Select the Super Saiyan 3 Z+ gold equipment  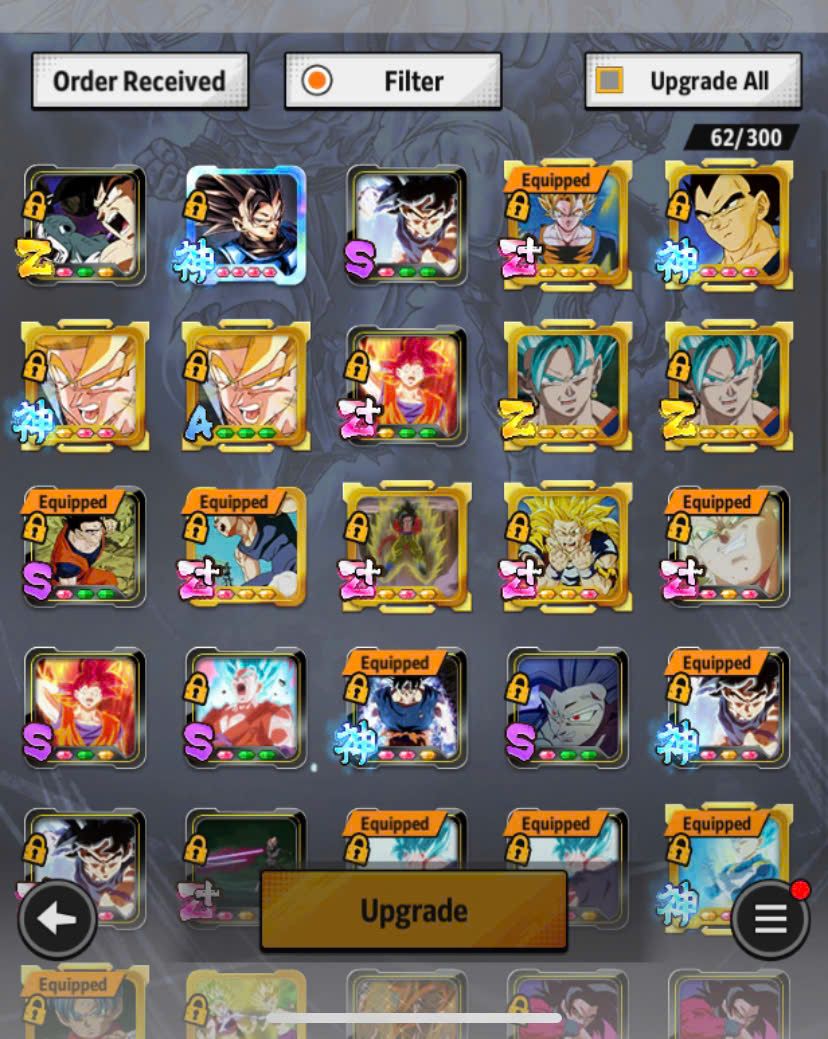point(567,548)
